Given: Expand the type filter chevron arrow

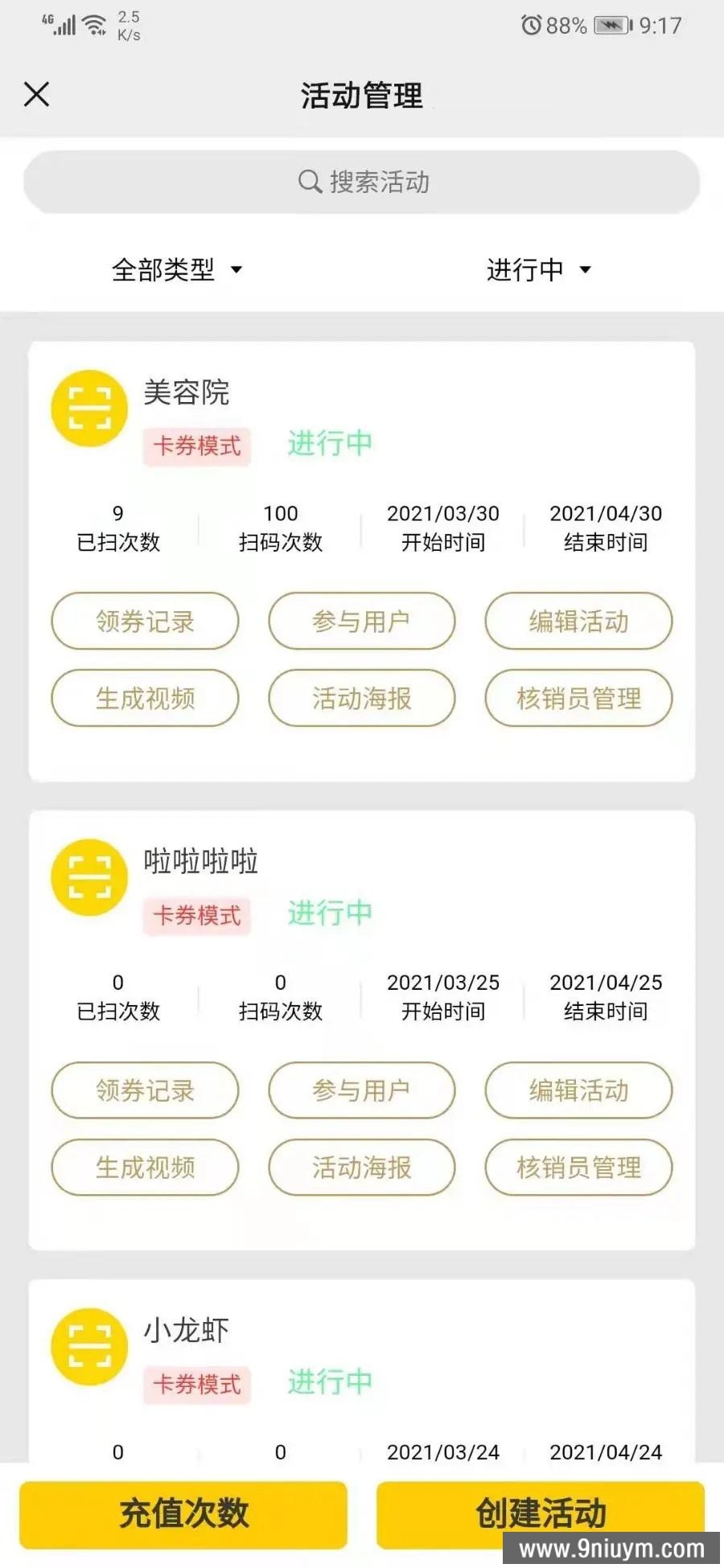Looking at the screenshot, I should click(x=237, y=271).
